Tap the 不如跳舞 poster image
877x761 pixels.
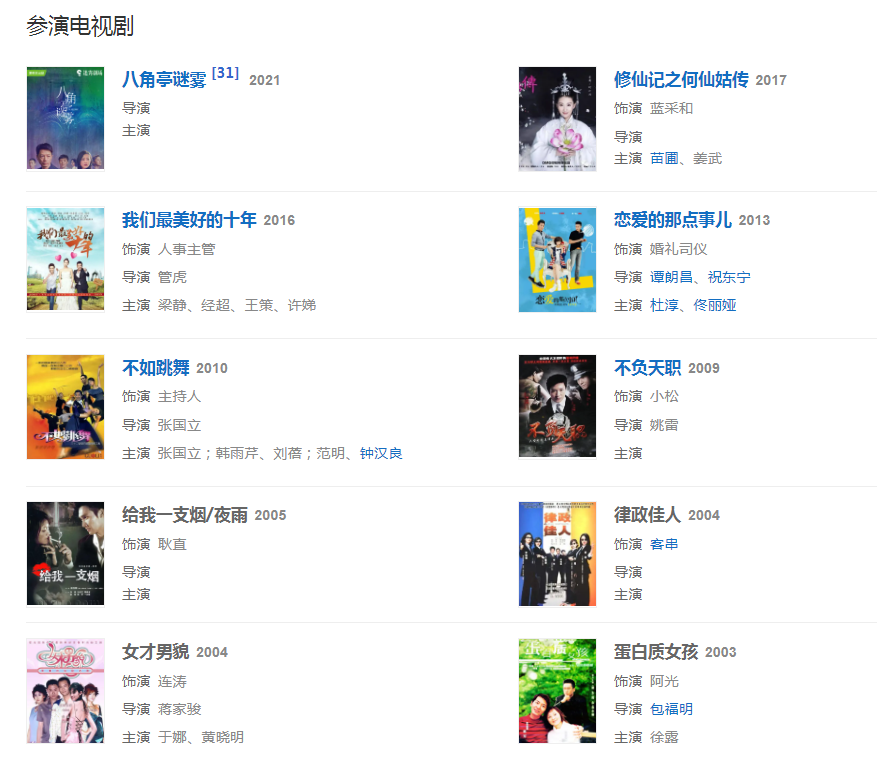(x=65, y=406)
